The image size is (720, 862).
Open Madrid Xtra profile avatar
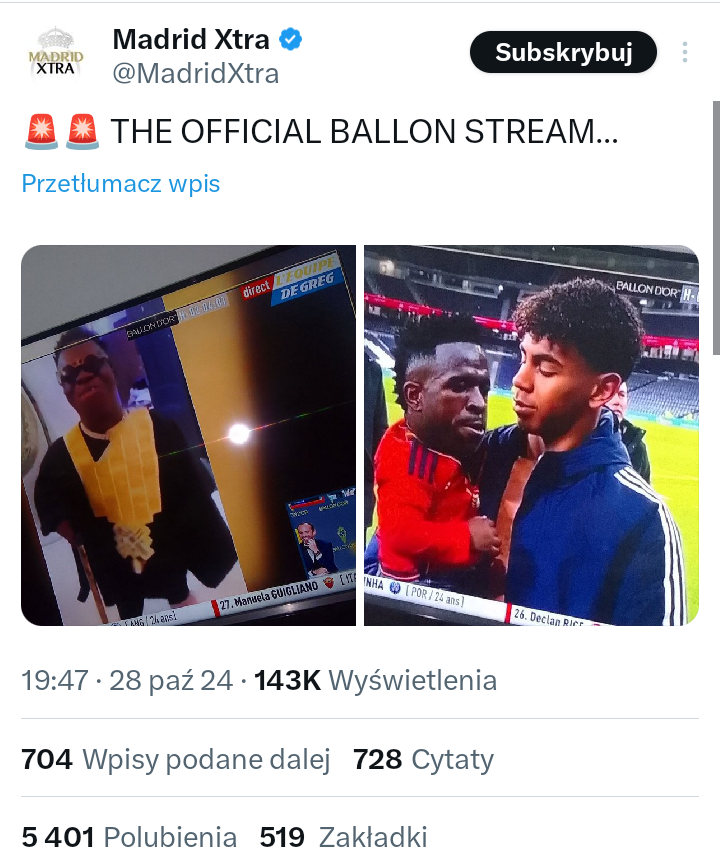pyautogui.click(x=55, y=56)
